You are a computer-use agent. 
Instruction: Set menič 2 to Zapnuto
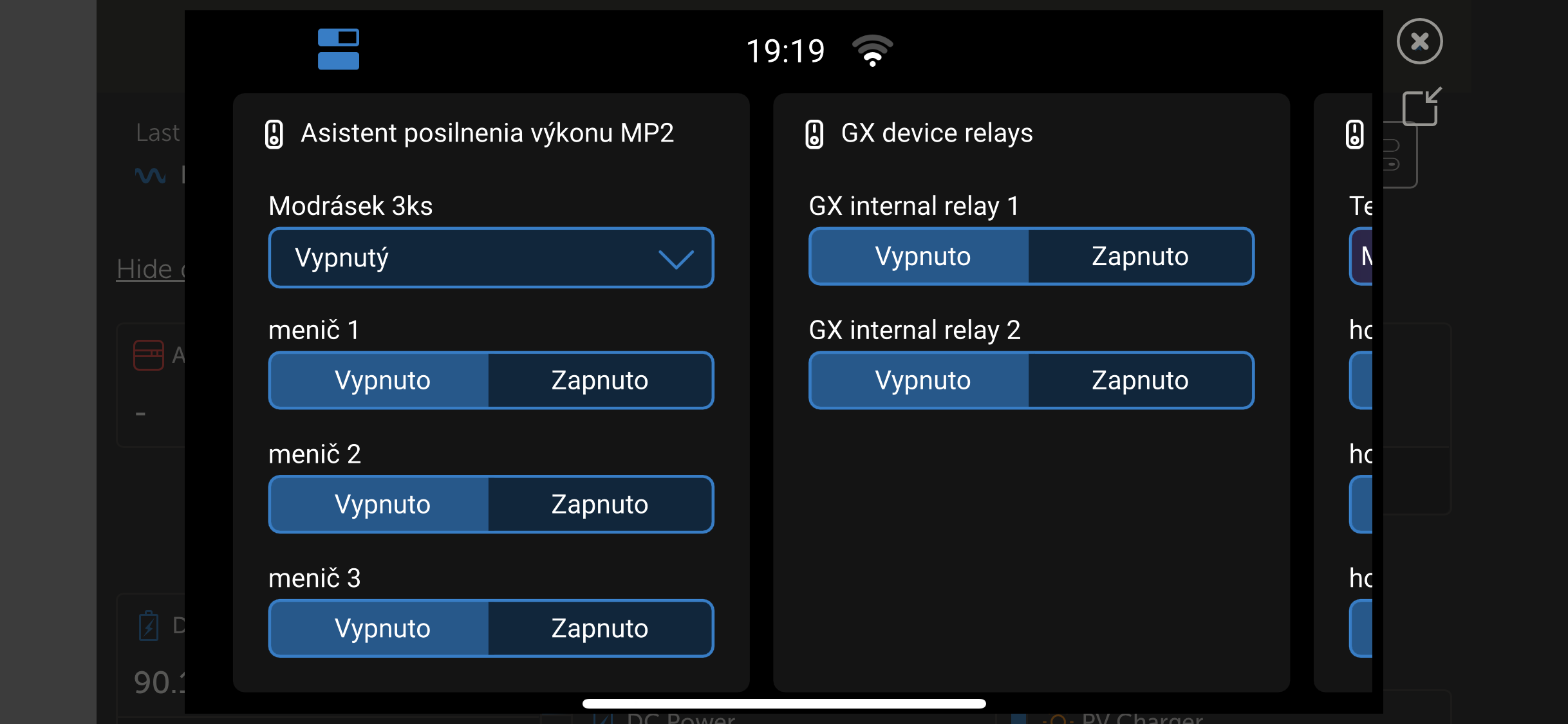599,505
